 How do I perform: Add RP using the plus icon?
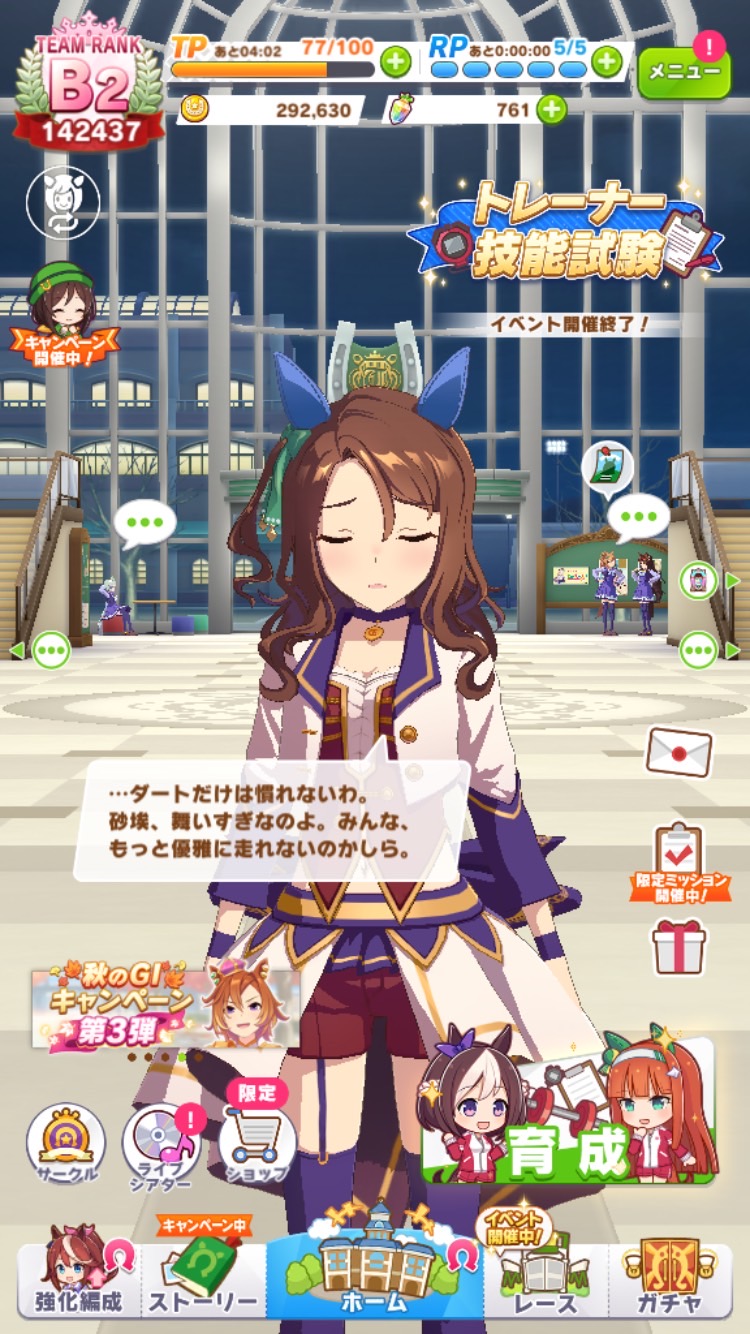click(607, 62)
